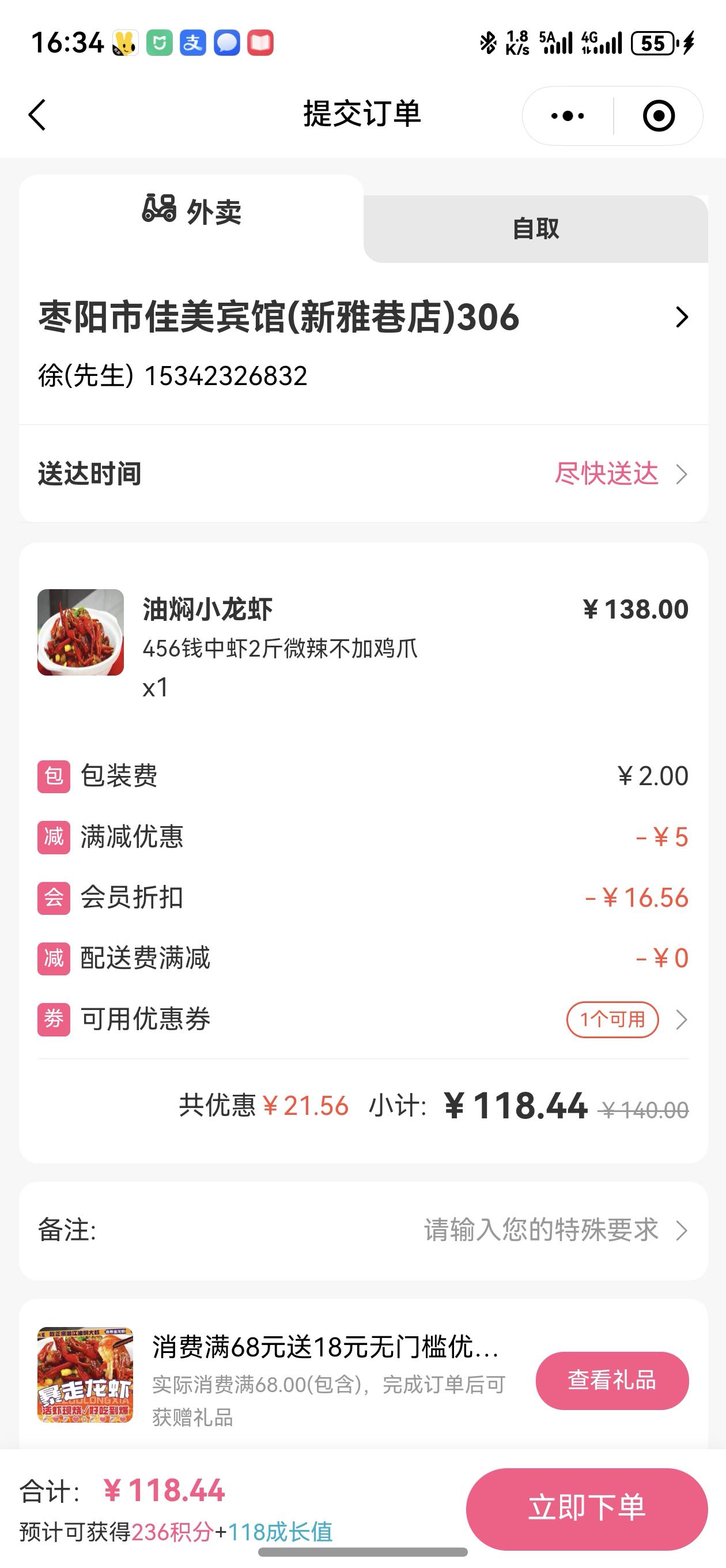The width and height of the screenshot is (726, 1568).
Task: Submit the order with 立即下单
Action: [586, 1507]
